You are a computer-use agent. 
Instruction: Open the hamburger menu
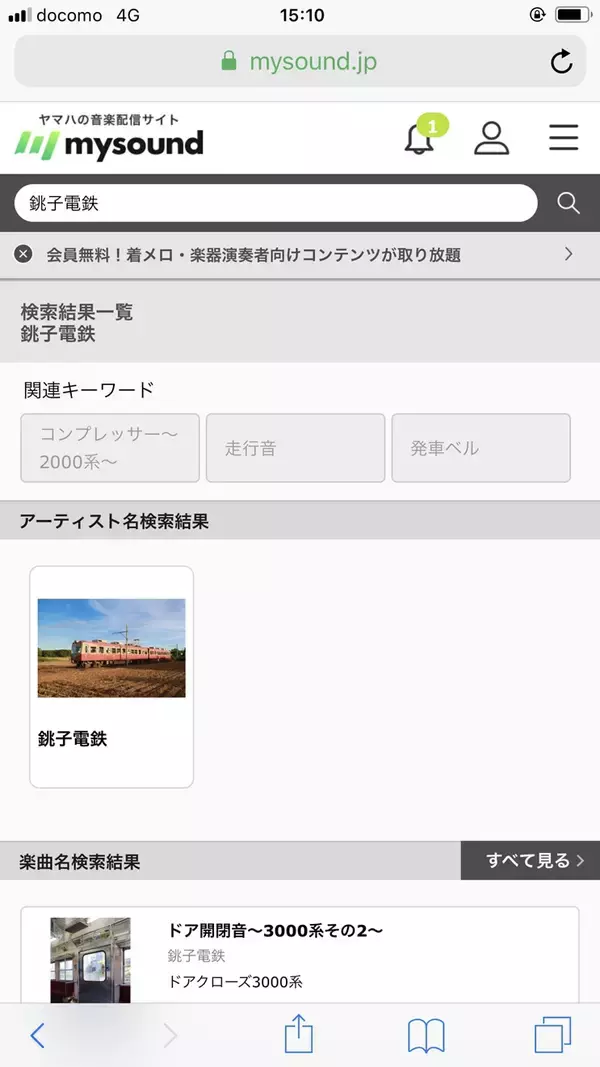click(x=564, y=138)
